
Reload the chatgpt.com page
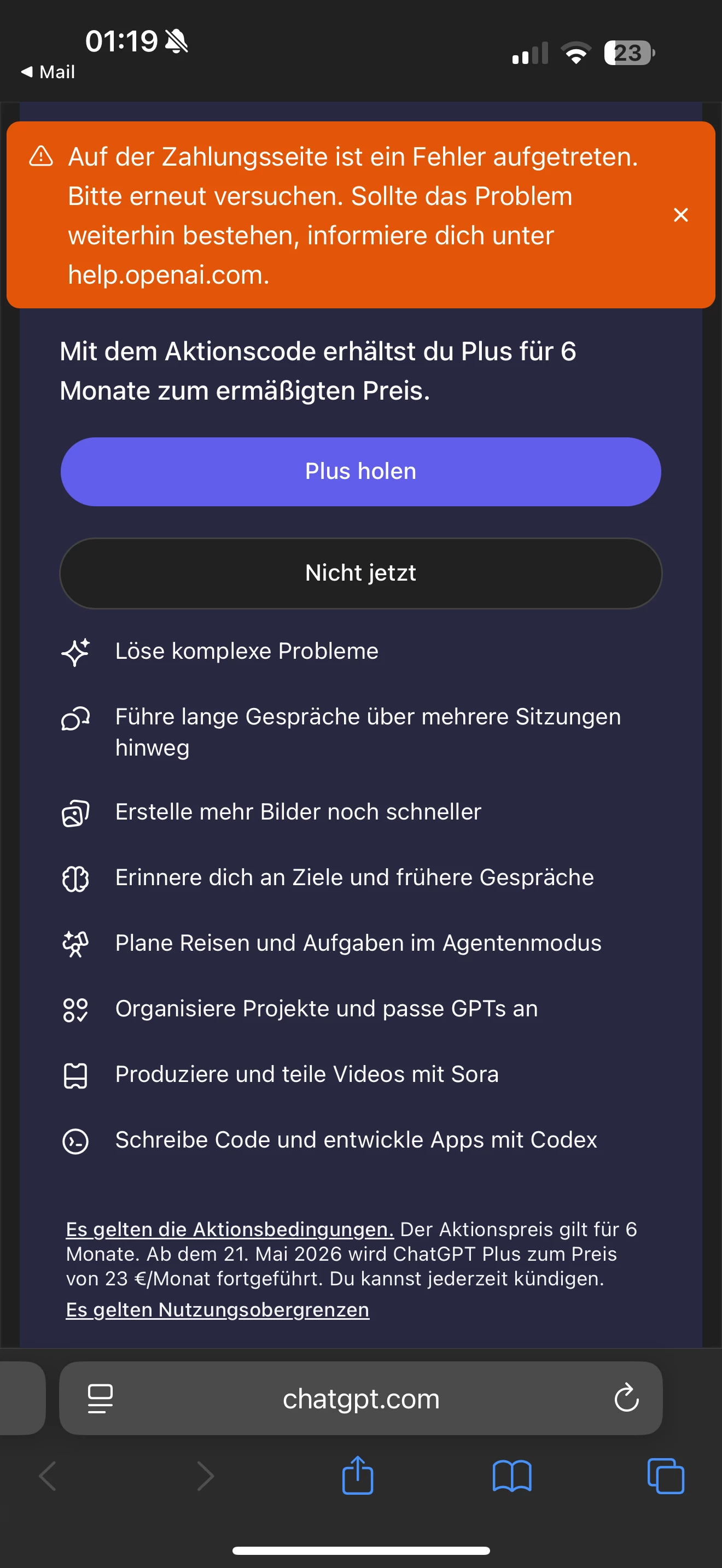626,1398
